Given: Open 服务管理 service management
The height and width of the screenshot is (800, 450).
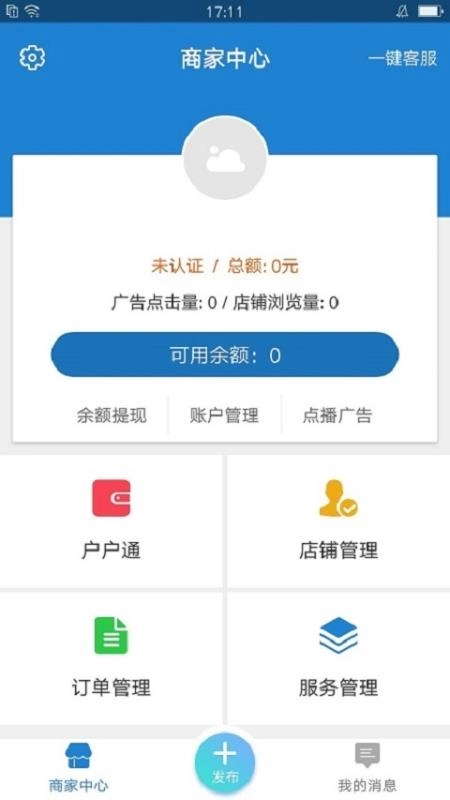Looking at the screenshot, I should coord(339,658).
